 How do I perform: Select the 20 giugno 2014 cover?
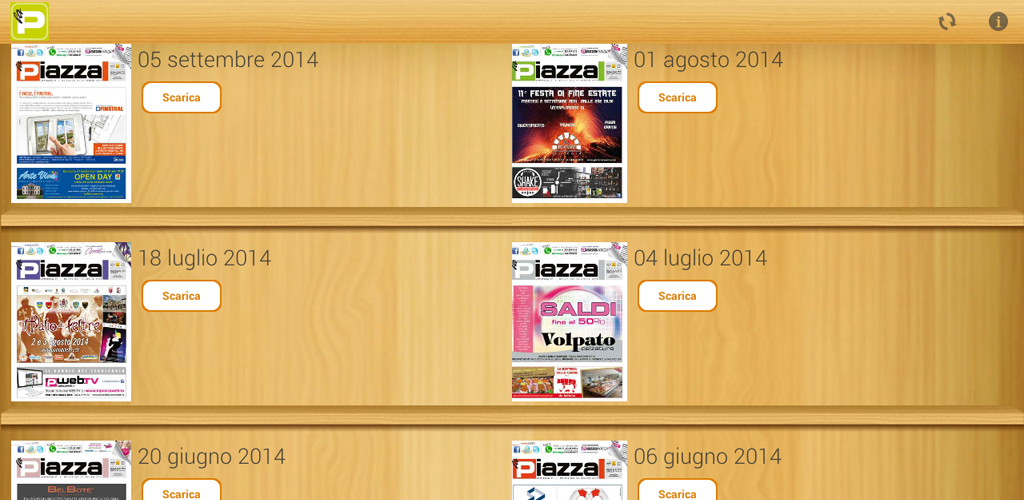(x=71, y=471)
